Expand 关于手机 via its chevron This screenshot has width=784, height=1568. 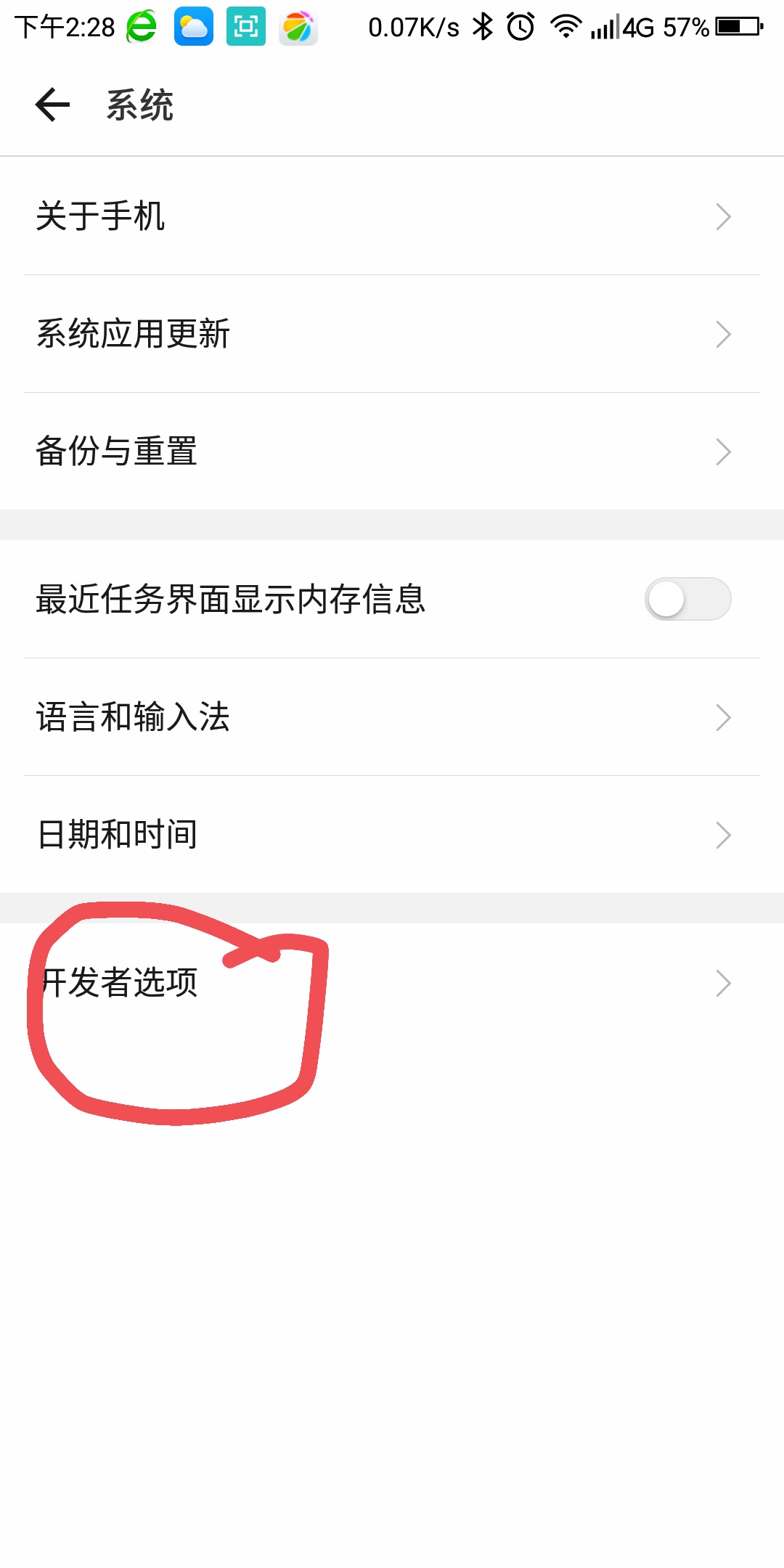[x=724, y=216]
